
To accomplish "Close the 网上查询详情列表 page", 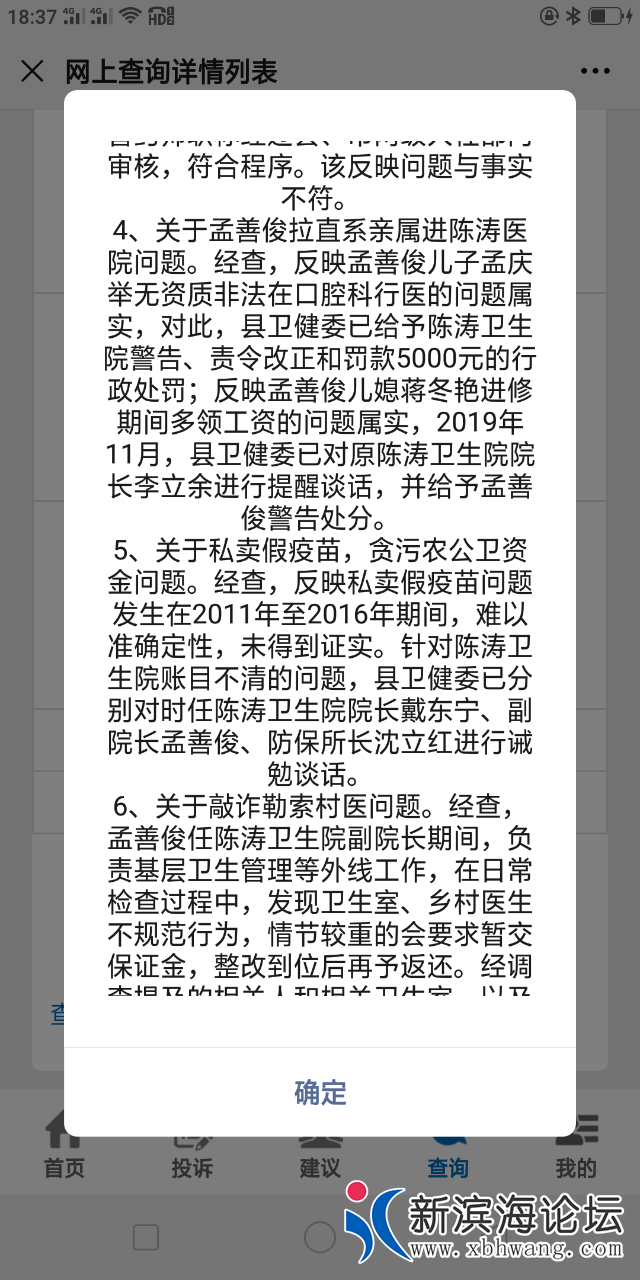I will pyautogui.click(x=32, y=71).
